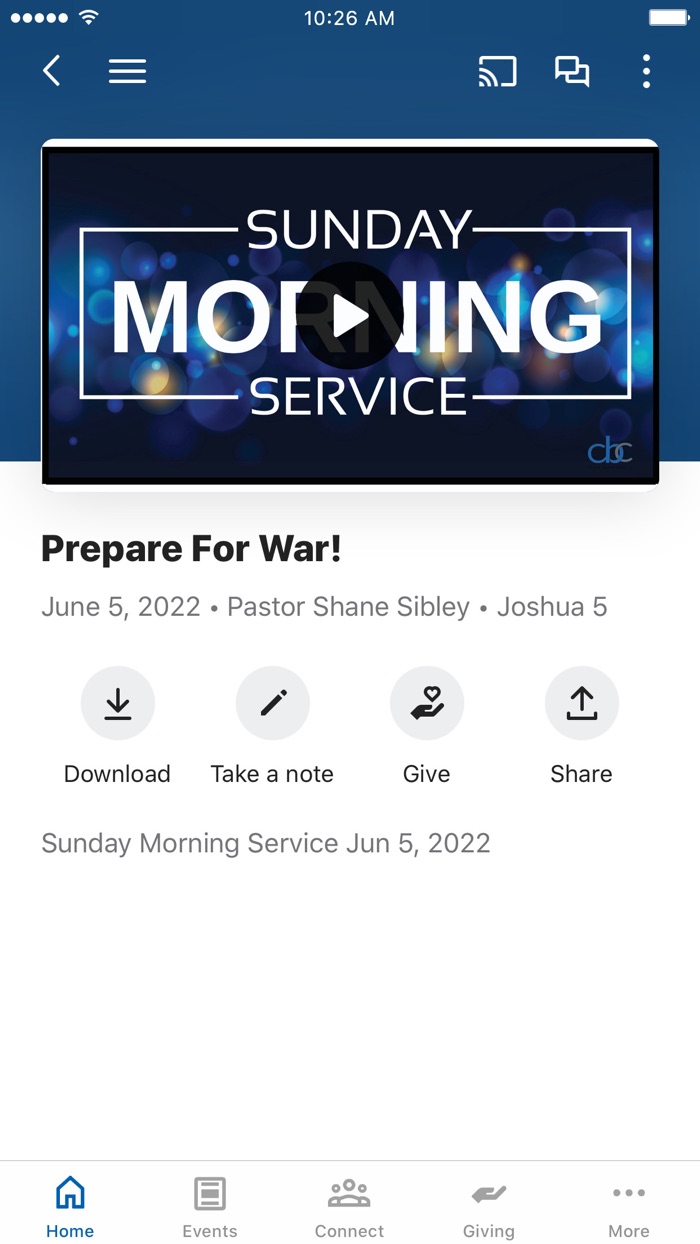
Task: Go back using the top arrow
Action: tap(52, 71)
